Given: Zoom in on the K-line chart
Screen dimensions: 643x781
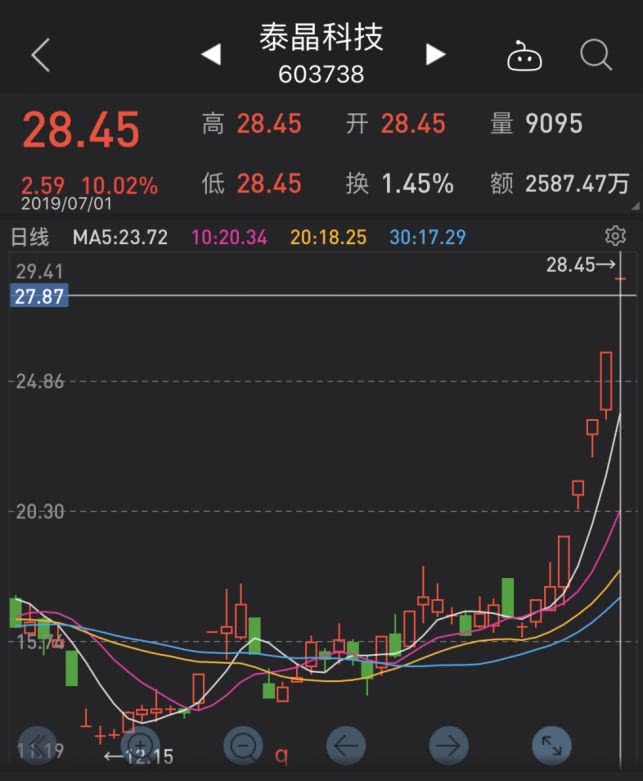Looking at the screenshot, I should pos(139,745).
